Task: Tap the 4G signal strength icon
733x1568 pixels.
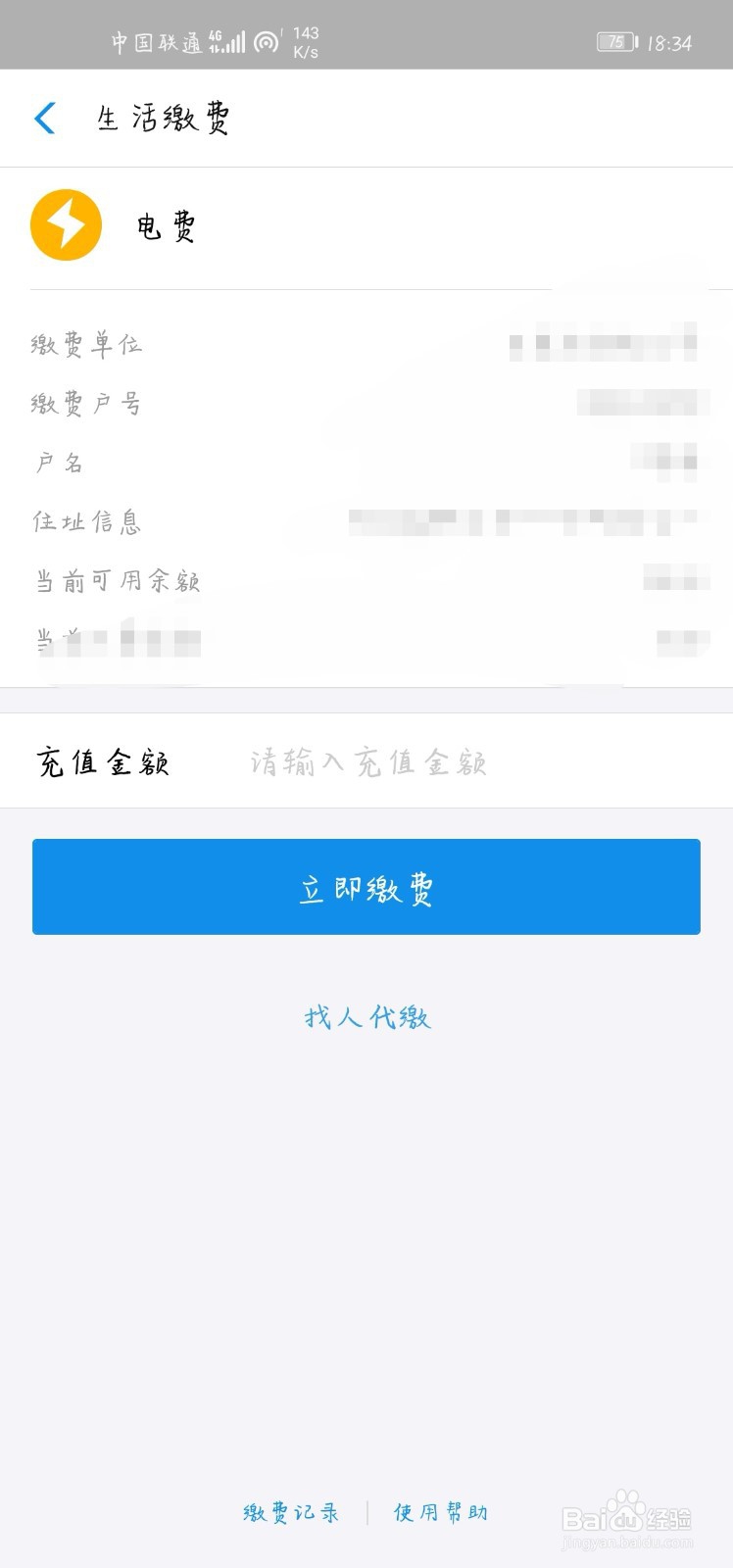Action: coord(229,39)
